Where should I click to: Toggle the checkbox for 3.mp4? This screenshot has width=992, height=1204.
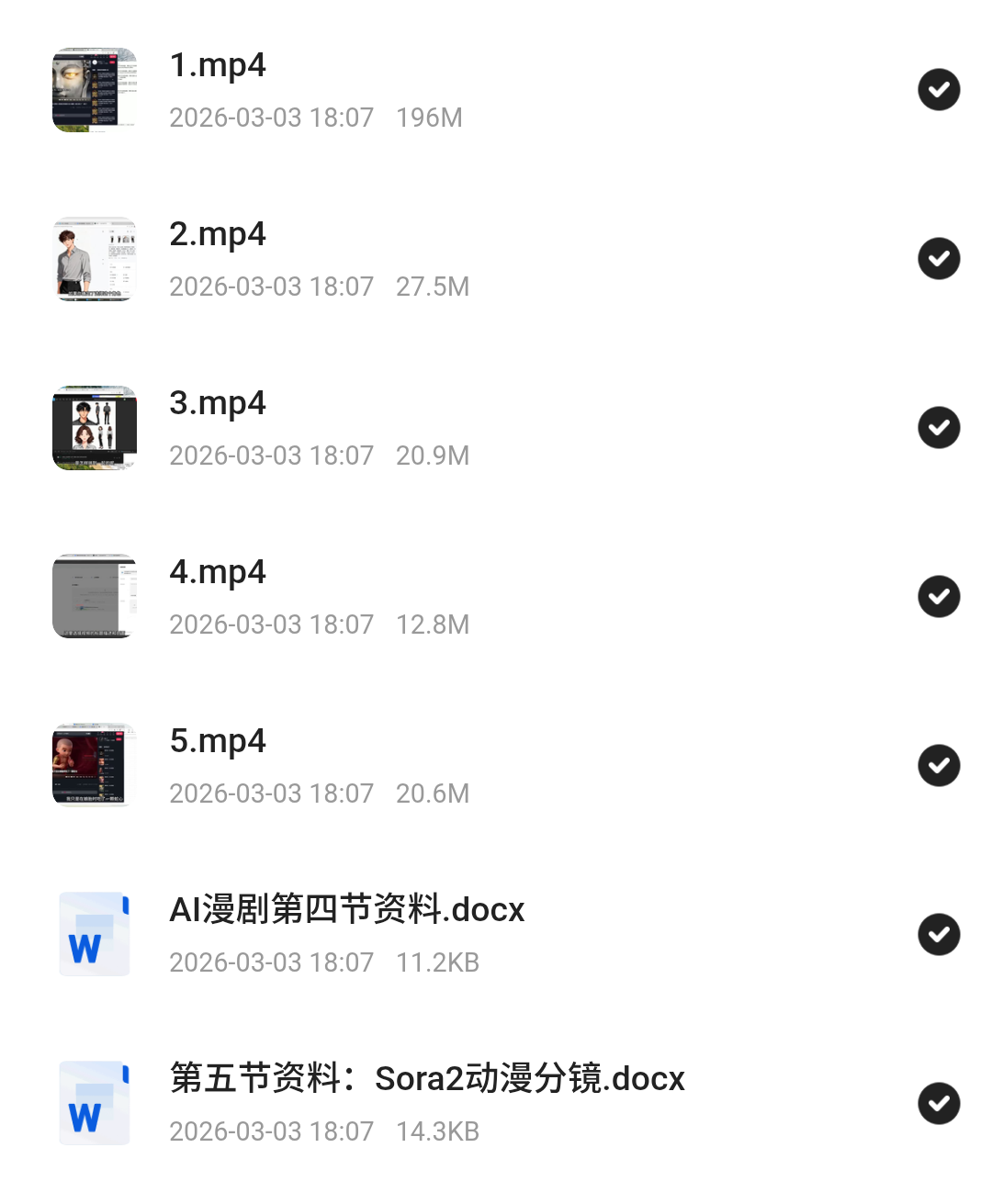[939, 428]
